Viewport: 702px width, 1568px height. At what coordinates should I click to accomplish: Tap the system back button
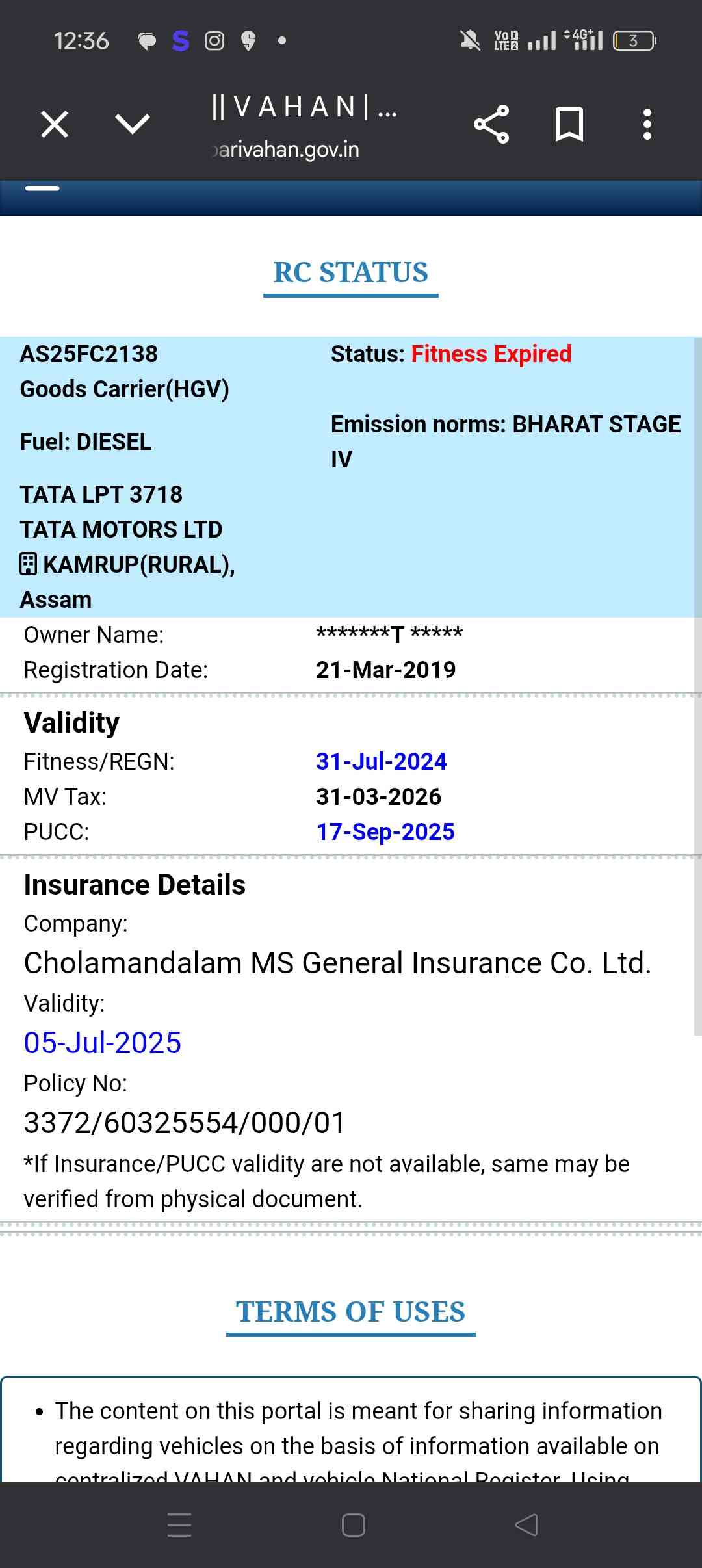pyautogui.click(x=526, y=1525)
